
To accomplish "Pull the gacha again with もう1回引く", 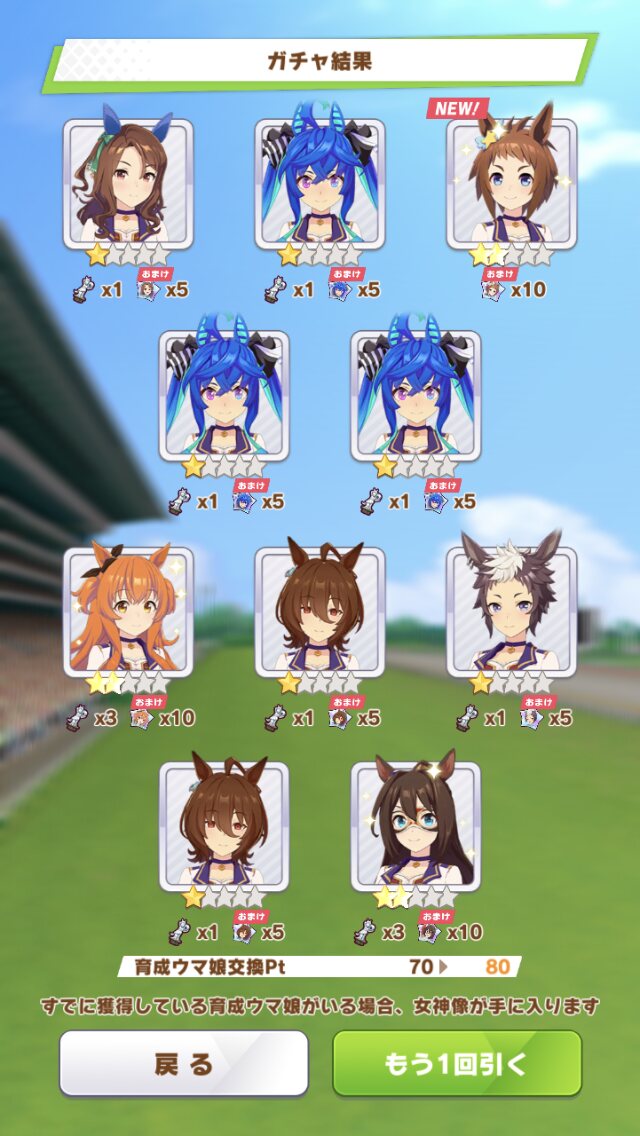I will [x=456, y=1063].
